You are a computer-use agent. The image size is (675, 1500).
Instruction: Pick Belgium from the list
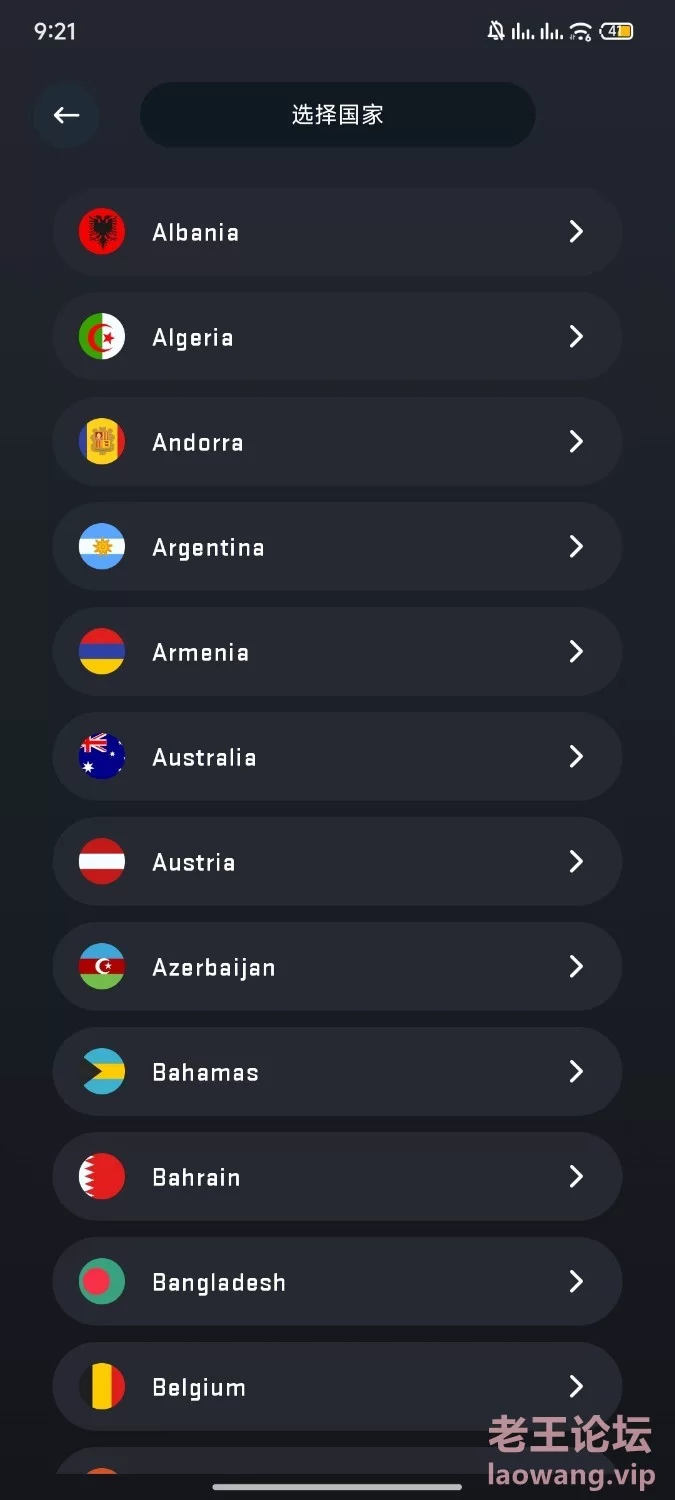click(337, 1387)
